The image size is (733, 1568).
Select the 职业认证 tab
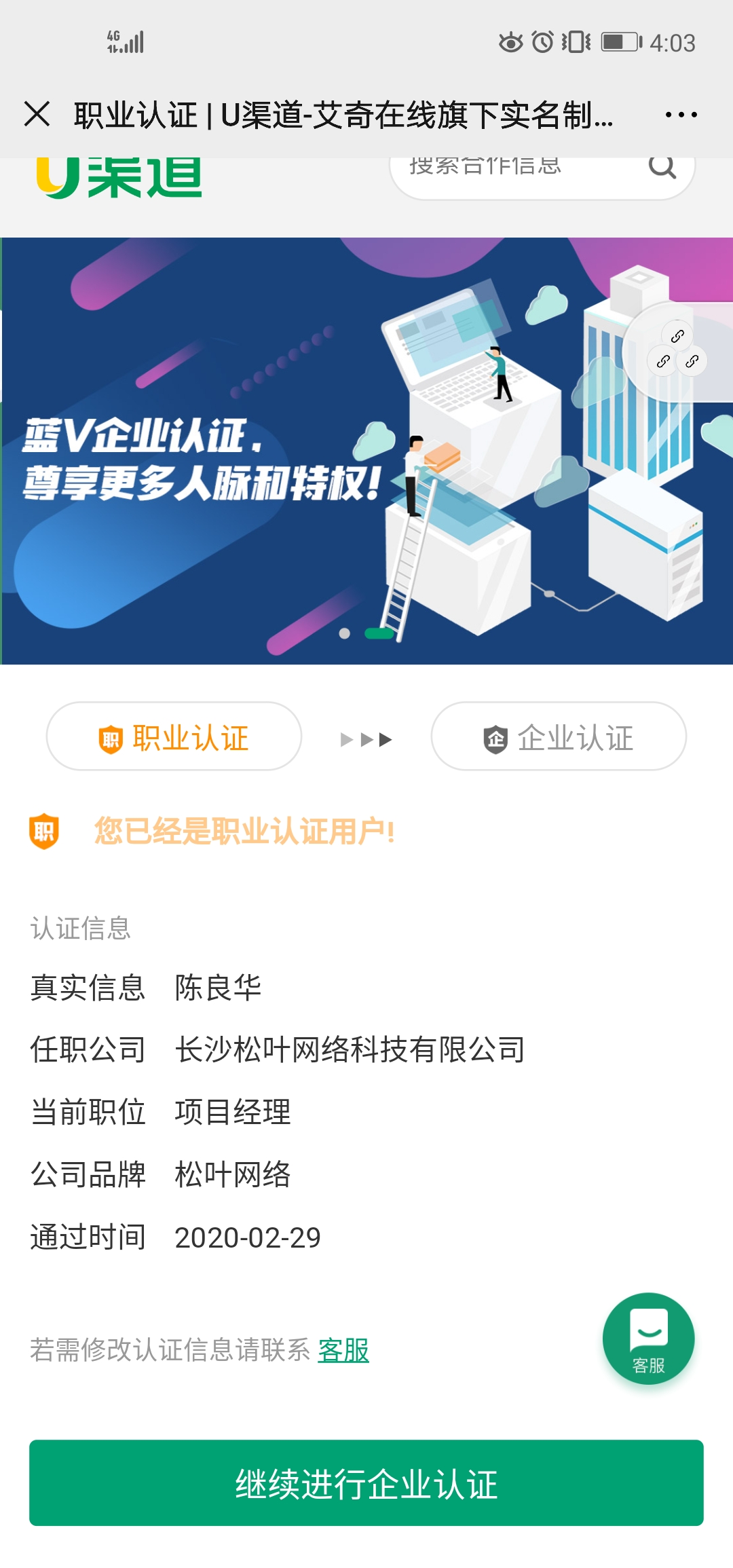(x=174, y=737)
